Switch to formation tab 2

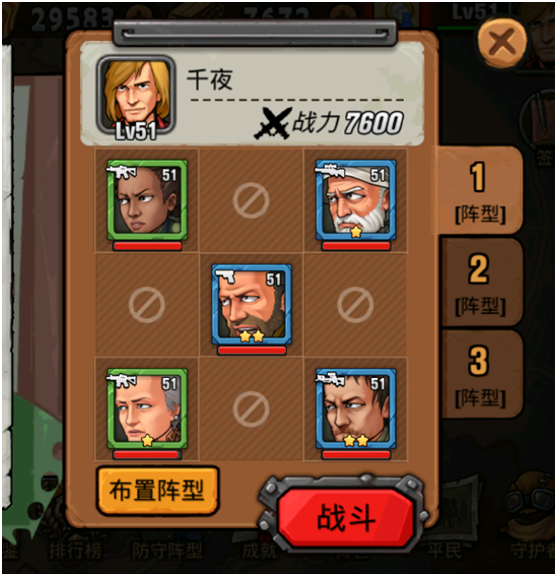coord(479,283)
